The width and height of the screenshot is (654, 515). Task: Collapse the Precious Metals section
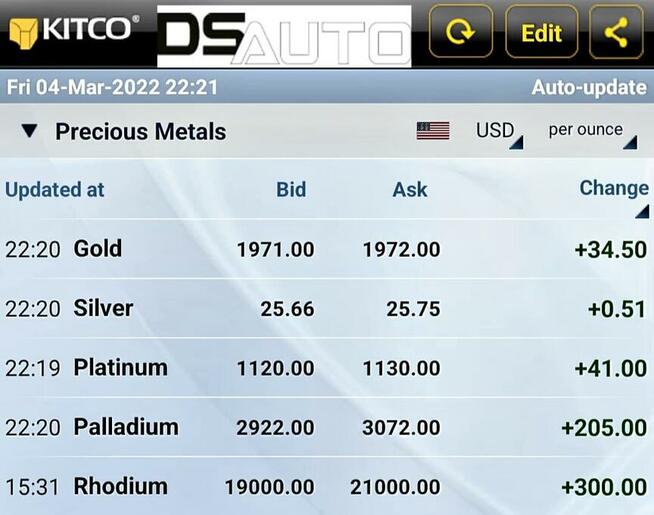(30, 131)
